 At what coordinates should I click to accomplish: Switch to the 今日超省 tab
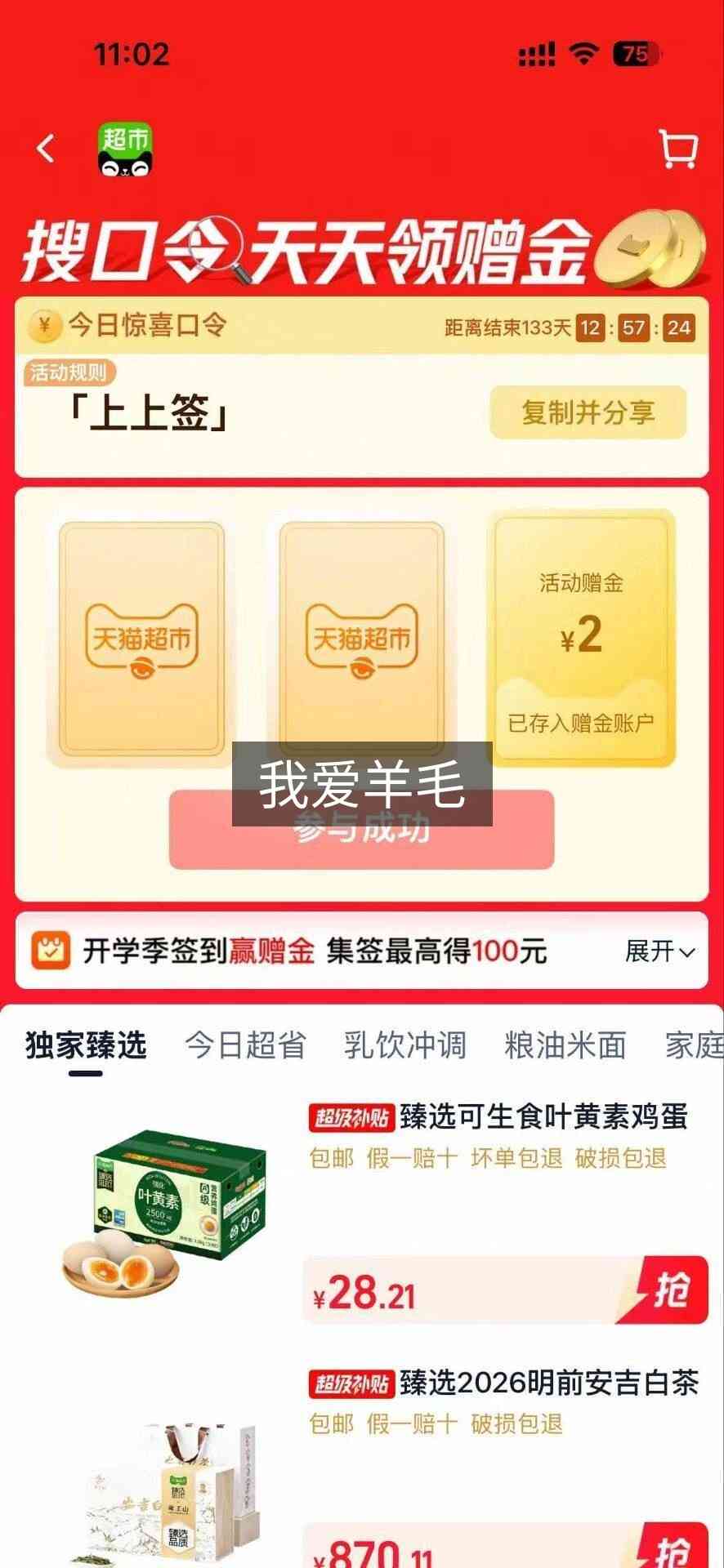245,1045
